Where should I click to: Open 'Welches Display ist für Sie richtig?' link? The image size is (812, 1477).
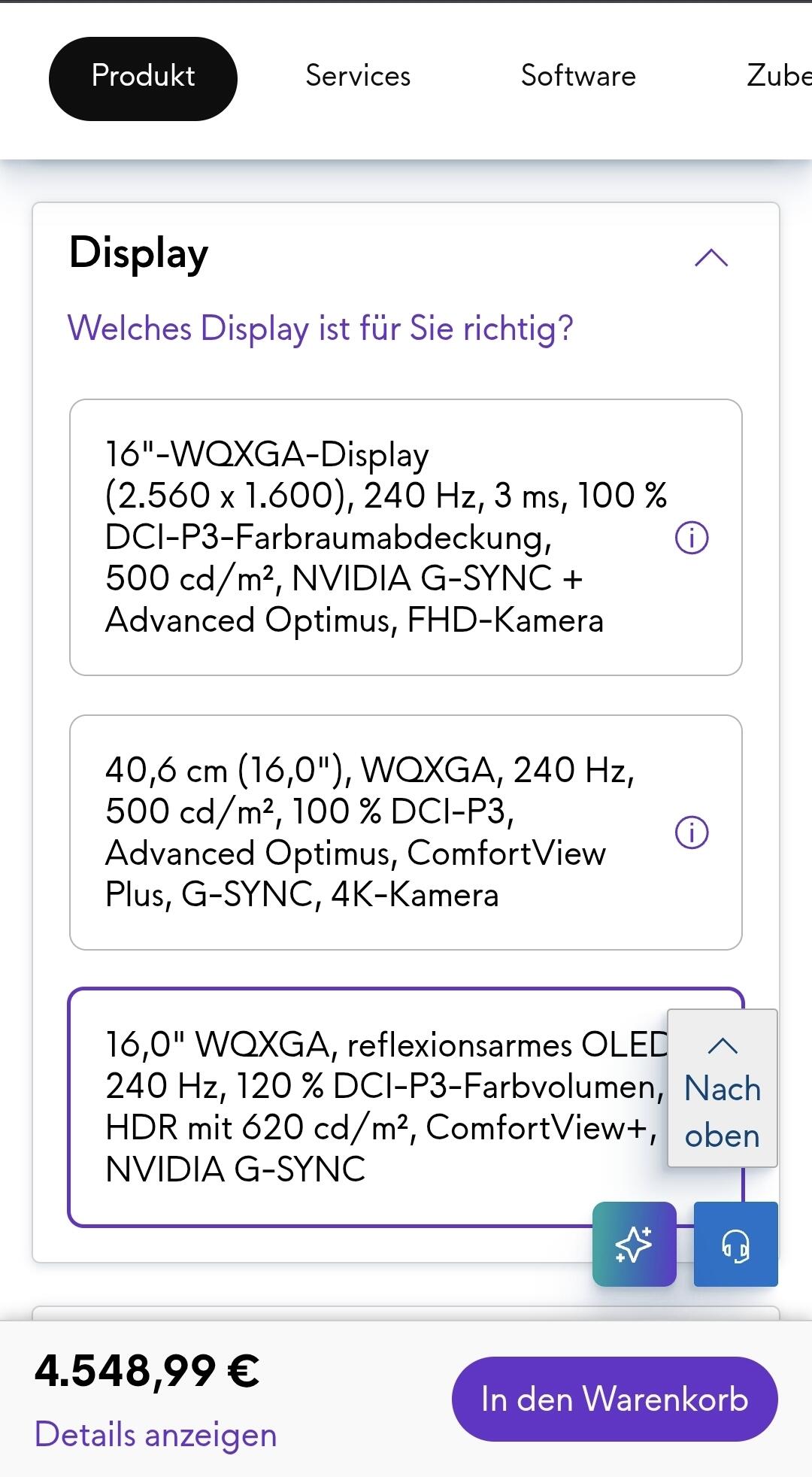click(320, 328)
